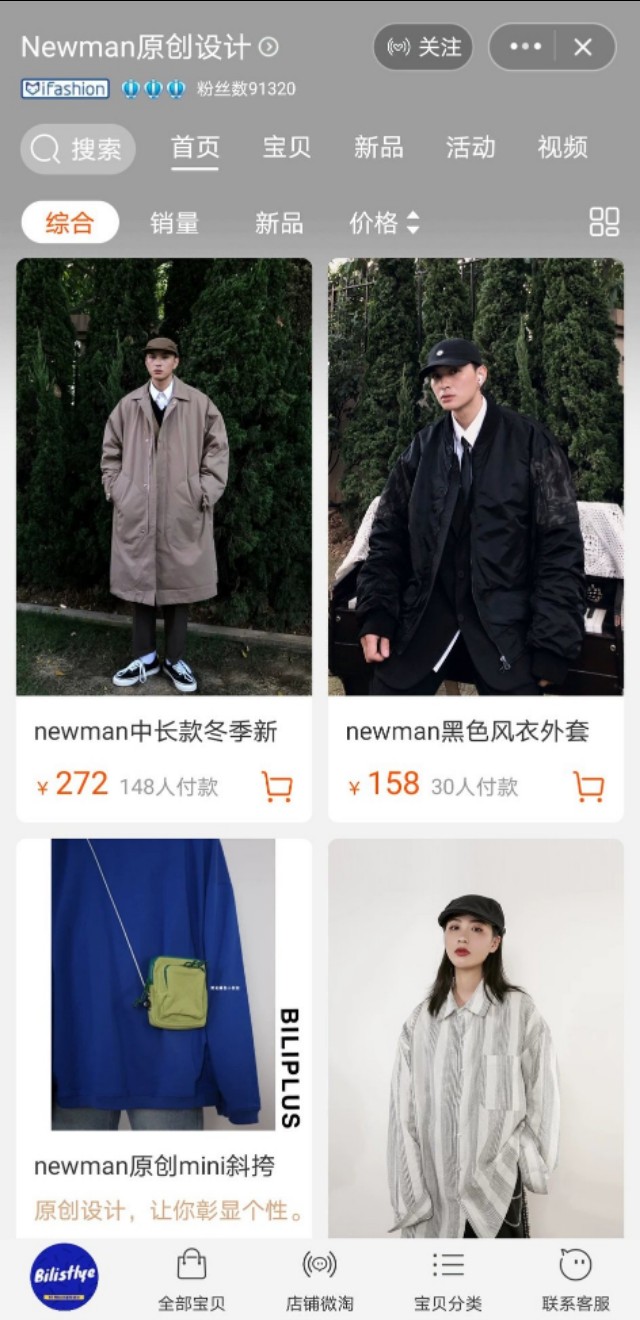Add the ¥158 jacket to cart
640x1320 pixels.
tap(589, 787)
